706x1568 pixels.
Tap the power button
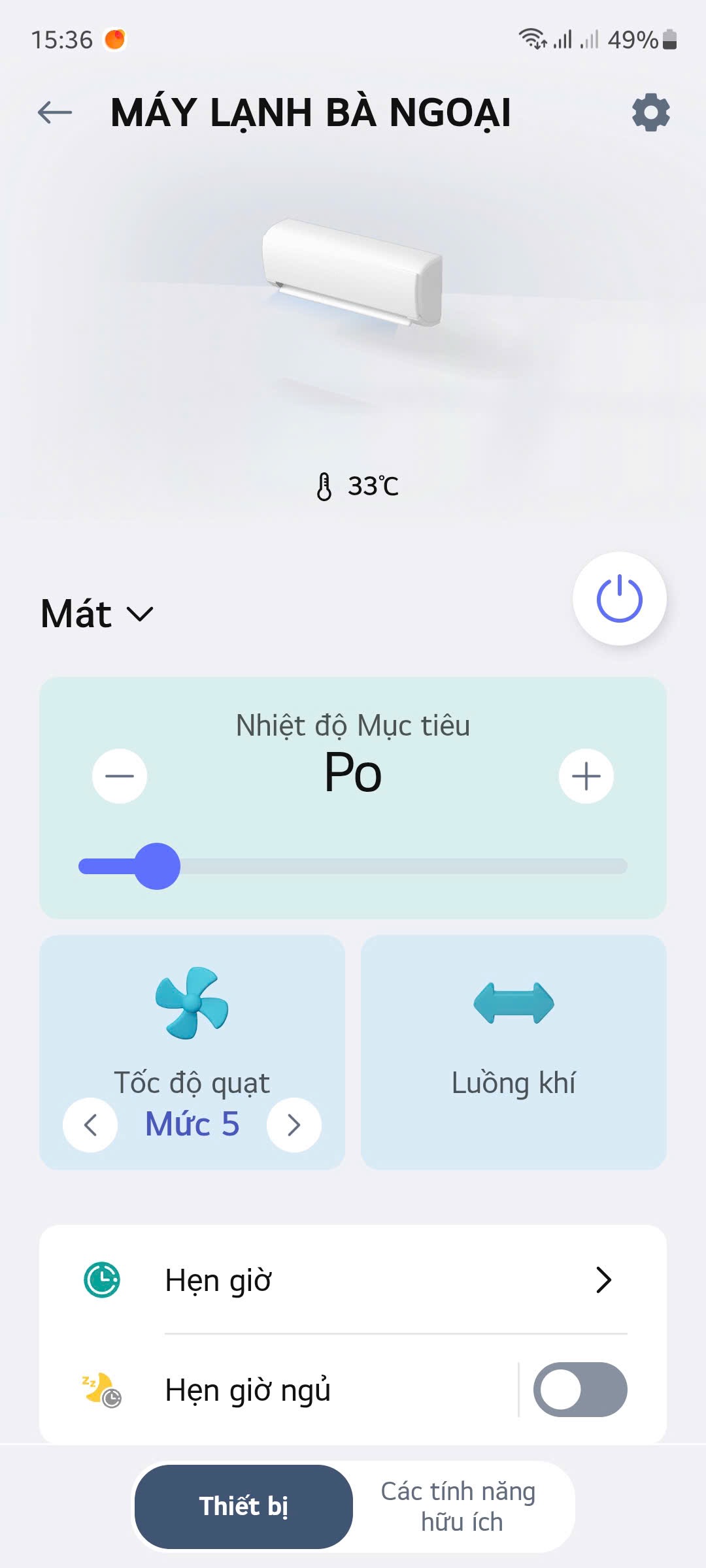(x=619, y=598)
